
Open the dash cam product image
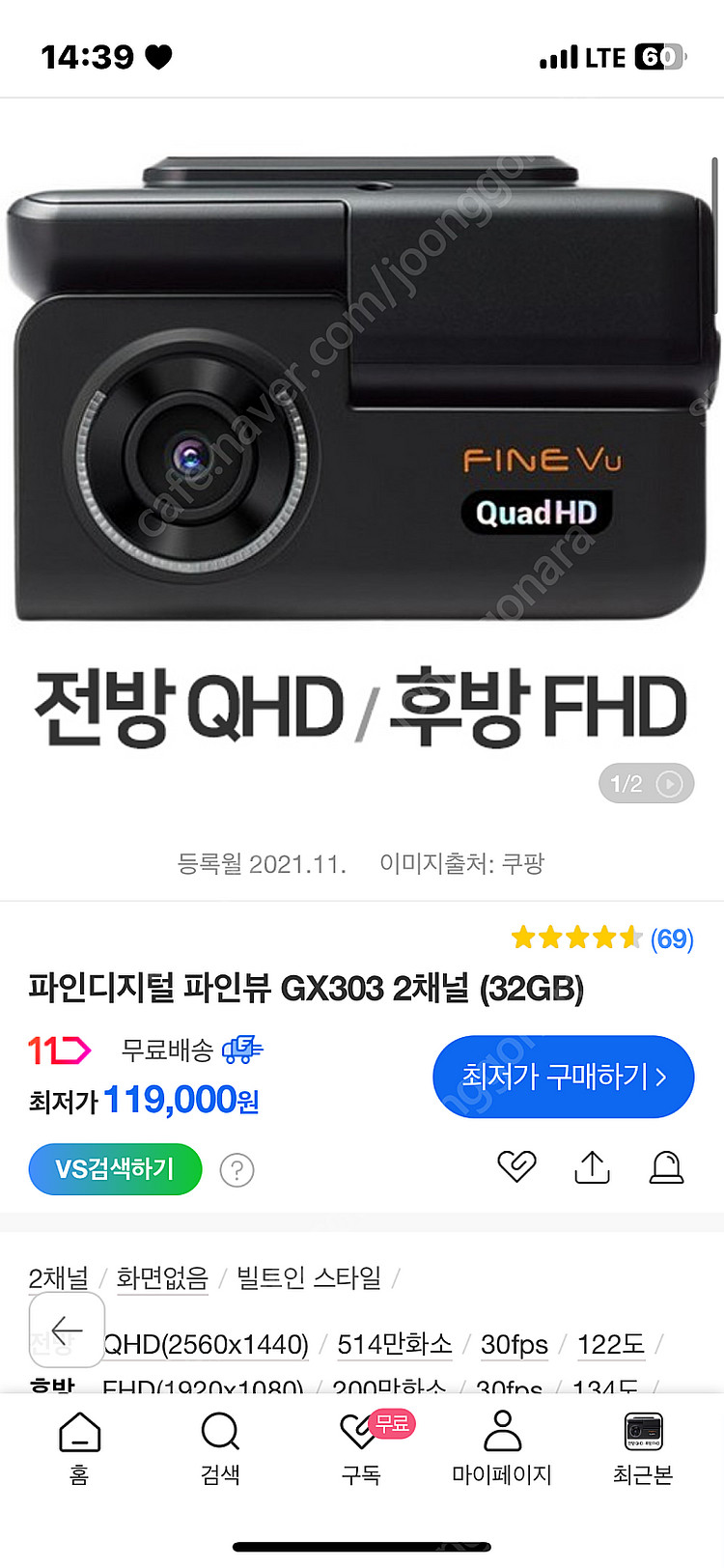tap(362, 386)
